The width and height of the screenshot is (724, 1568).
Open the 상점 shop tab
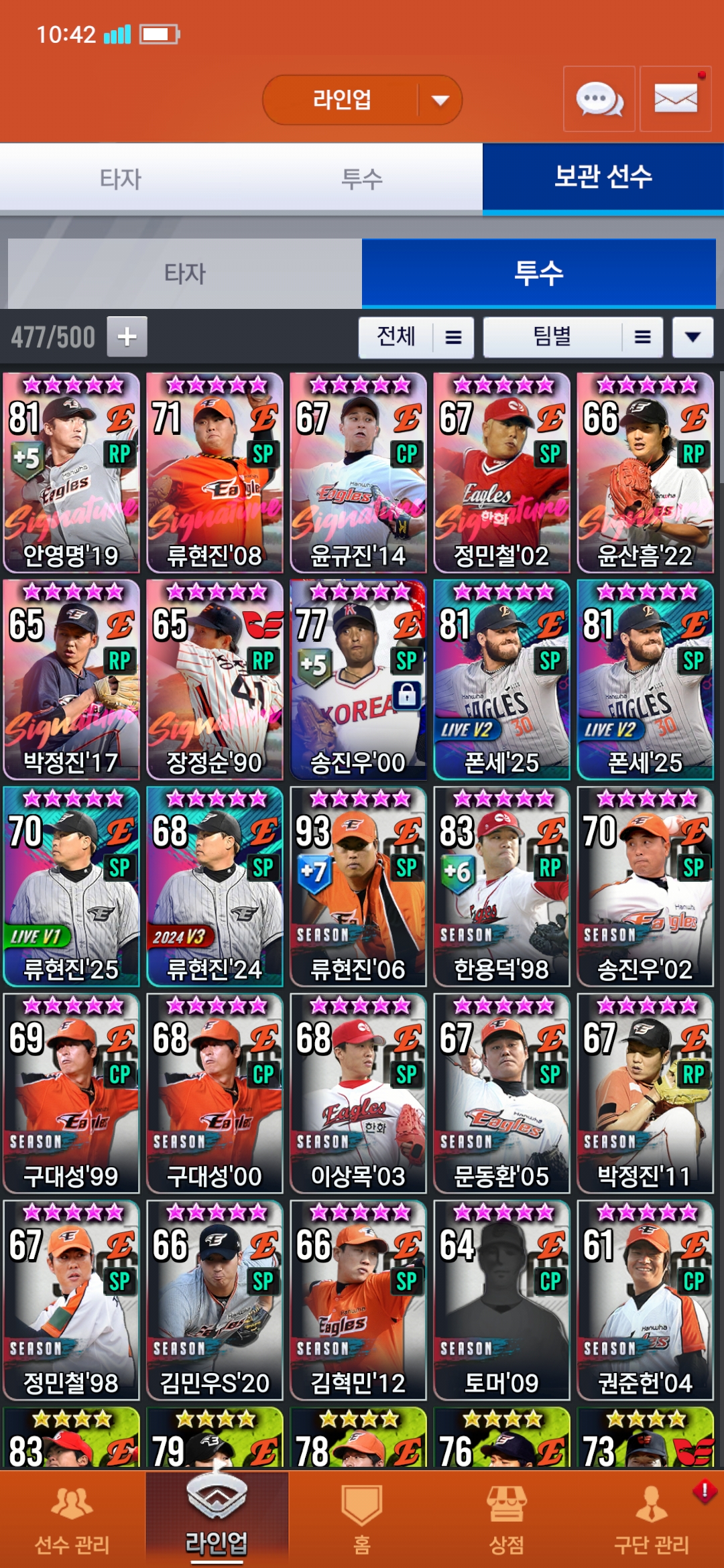tap(507, 1520)
